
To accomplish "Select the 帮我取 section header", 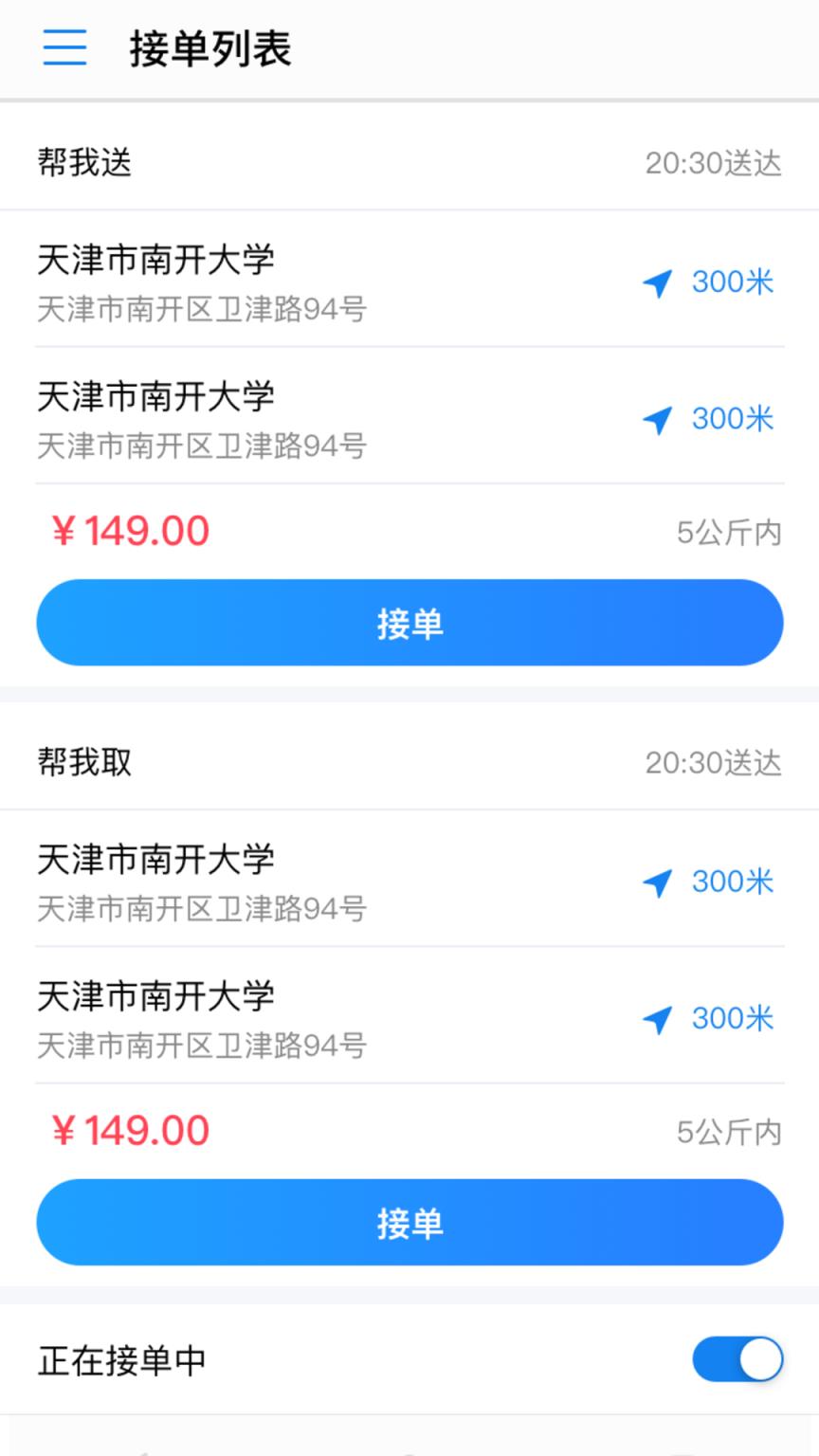I will (x=85, y=762).
